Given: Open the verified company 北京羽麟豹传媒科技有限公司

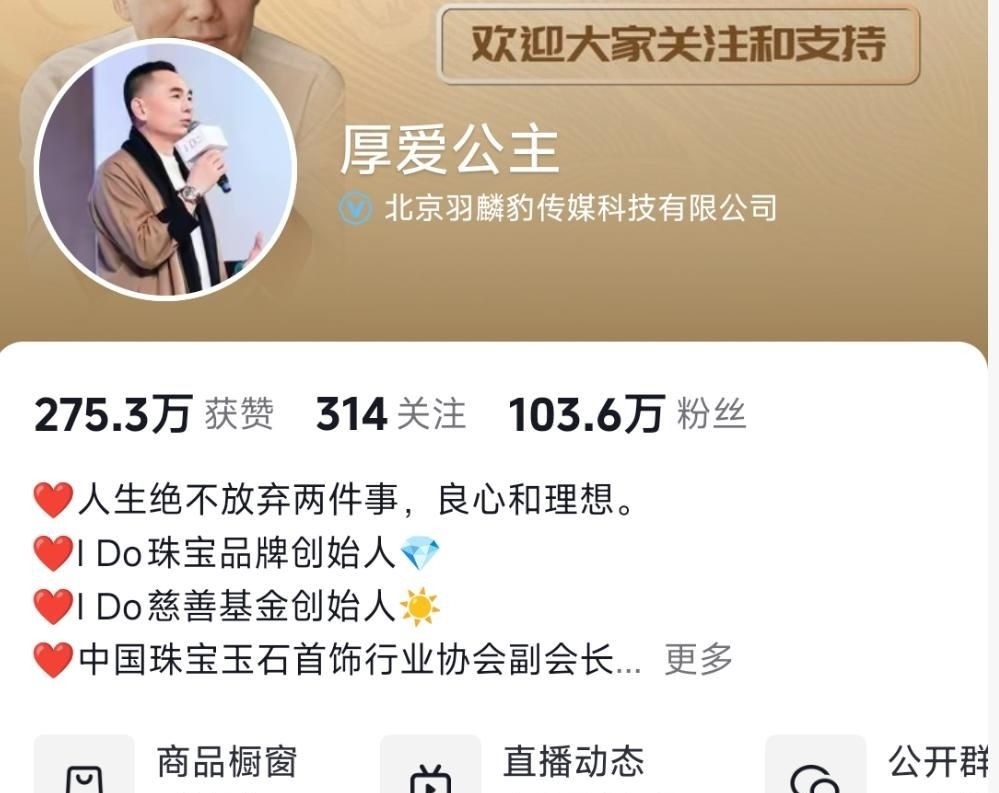Looking at the screenshot, I should [x=557, y=208].
